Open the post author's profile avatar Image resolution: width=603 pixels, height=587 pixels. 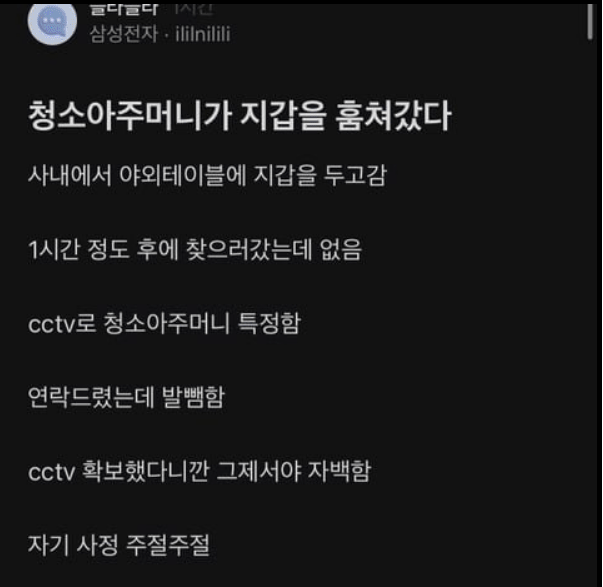click(50, 23)
